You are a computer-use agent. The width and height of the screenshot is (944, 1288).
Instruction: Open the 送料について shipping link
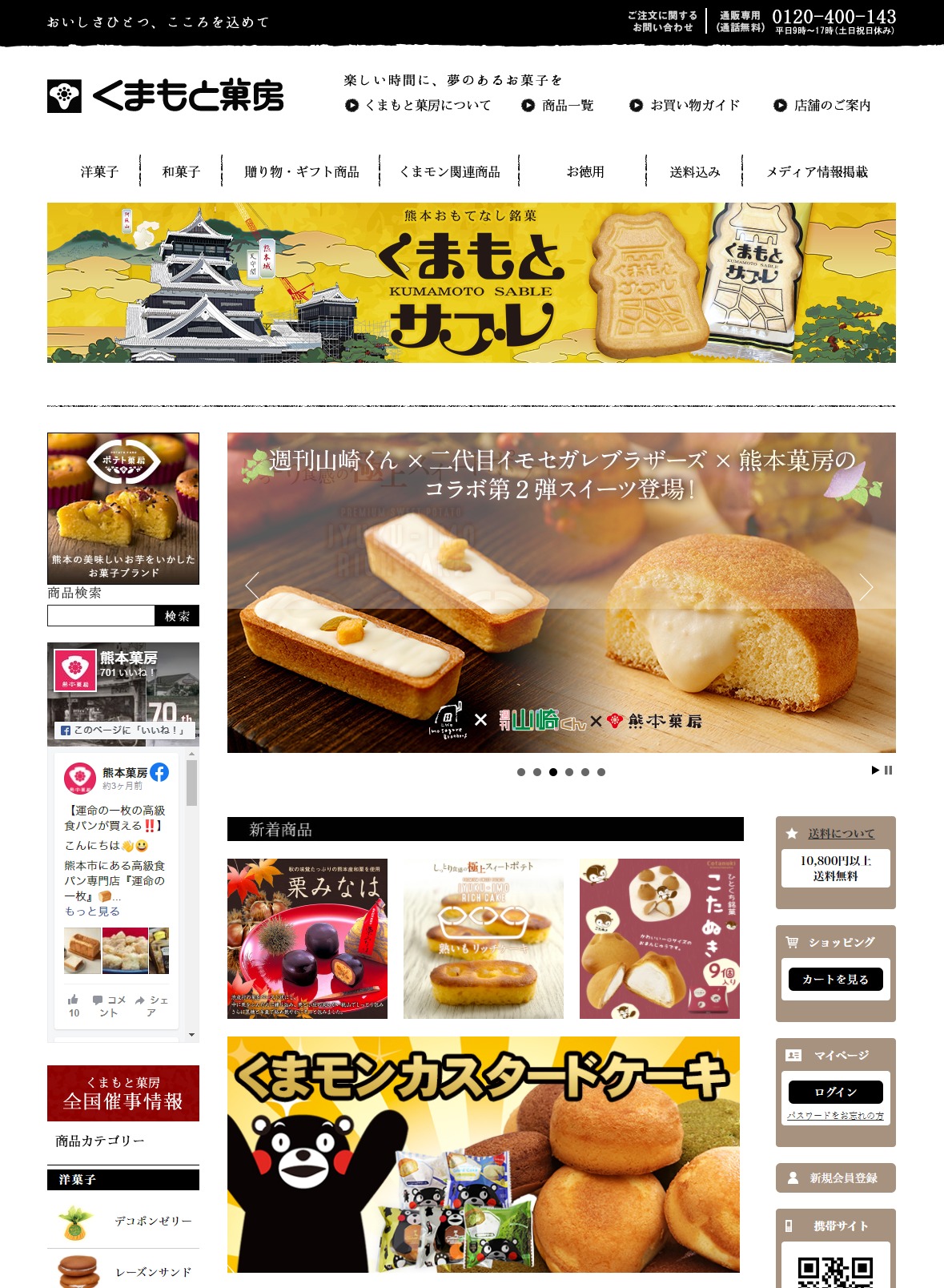841,834
